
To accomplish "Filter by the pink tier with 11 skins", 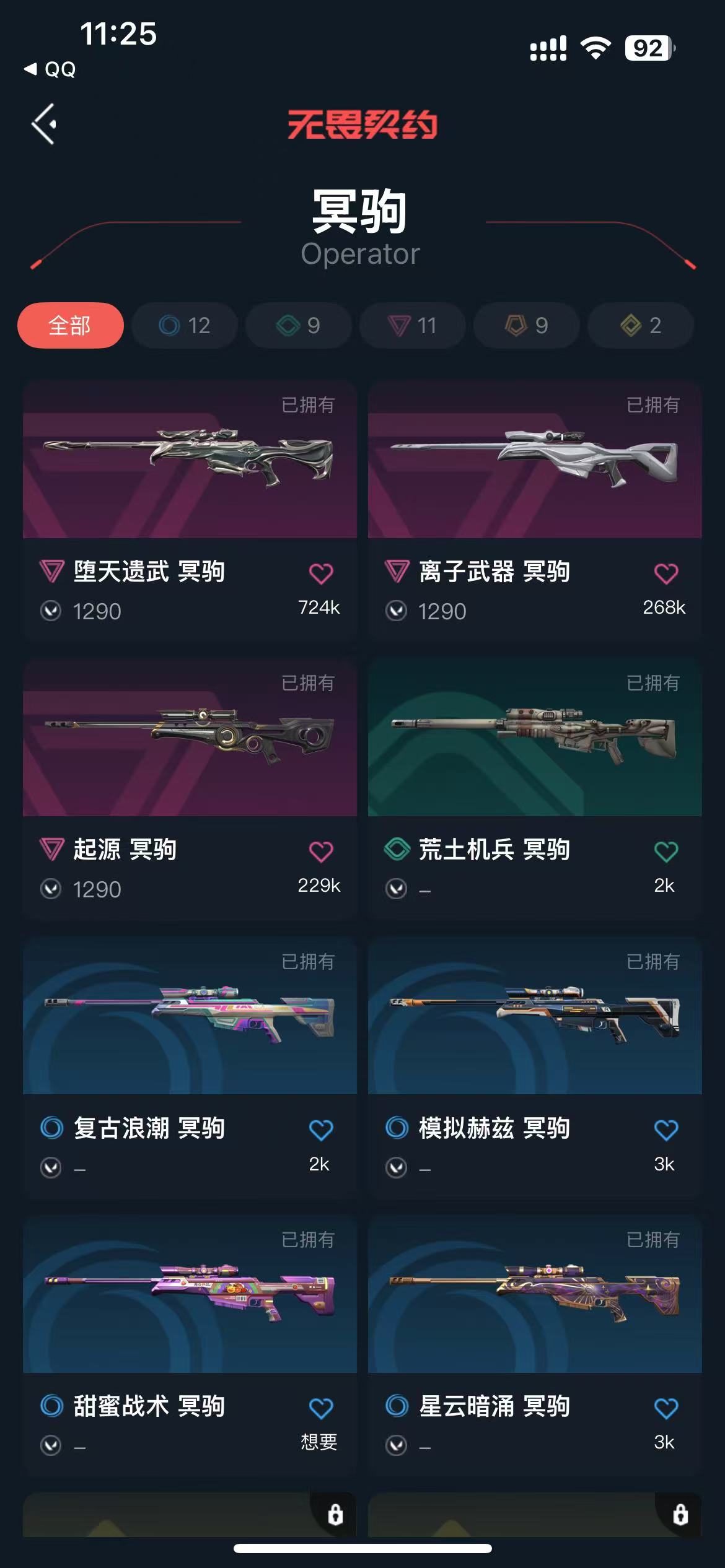I will tap(413, 325).
